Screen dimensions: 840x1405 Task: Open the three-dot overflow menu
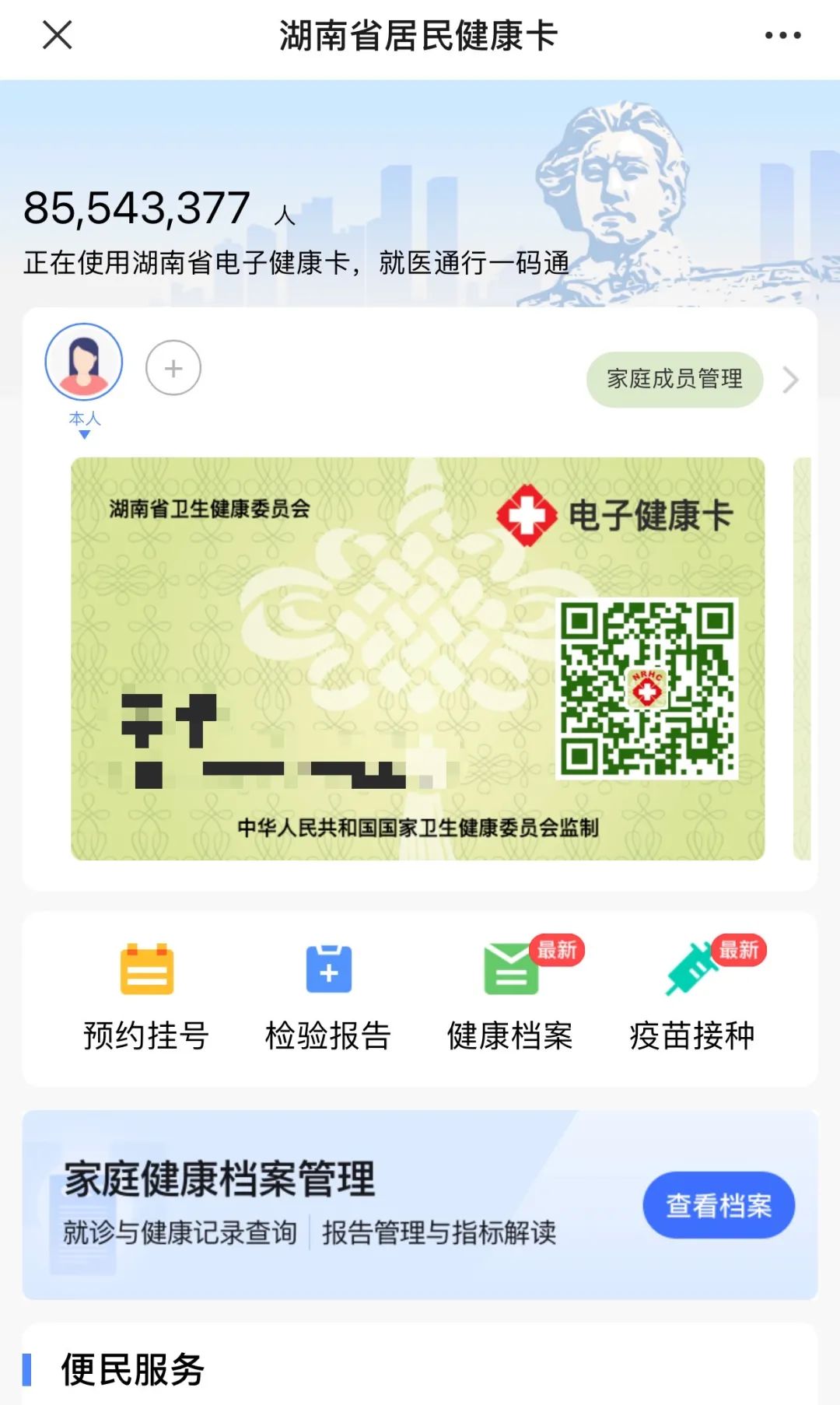782,35
